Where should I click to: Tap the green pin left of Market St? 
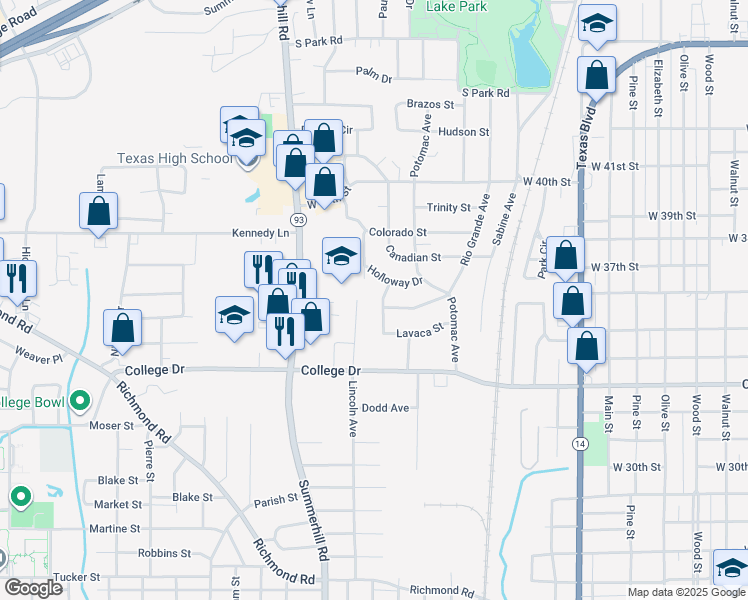[21, 497]
